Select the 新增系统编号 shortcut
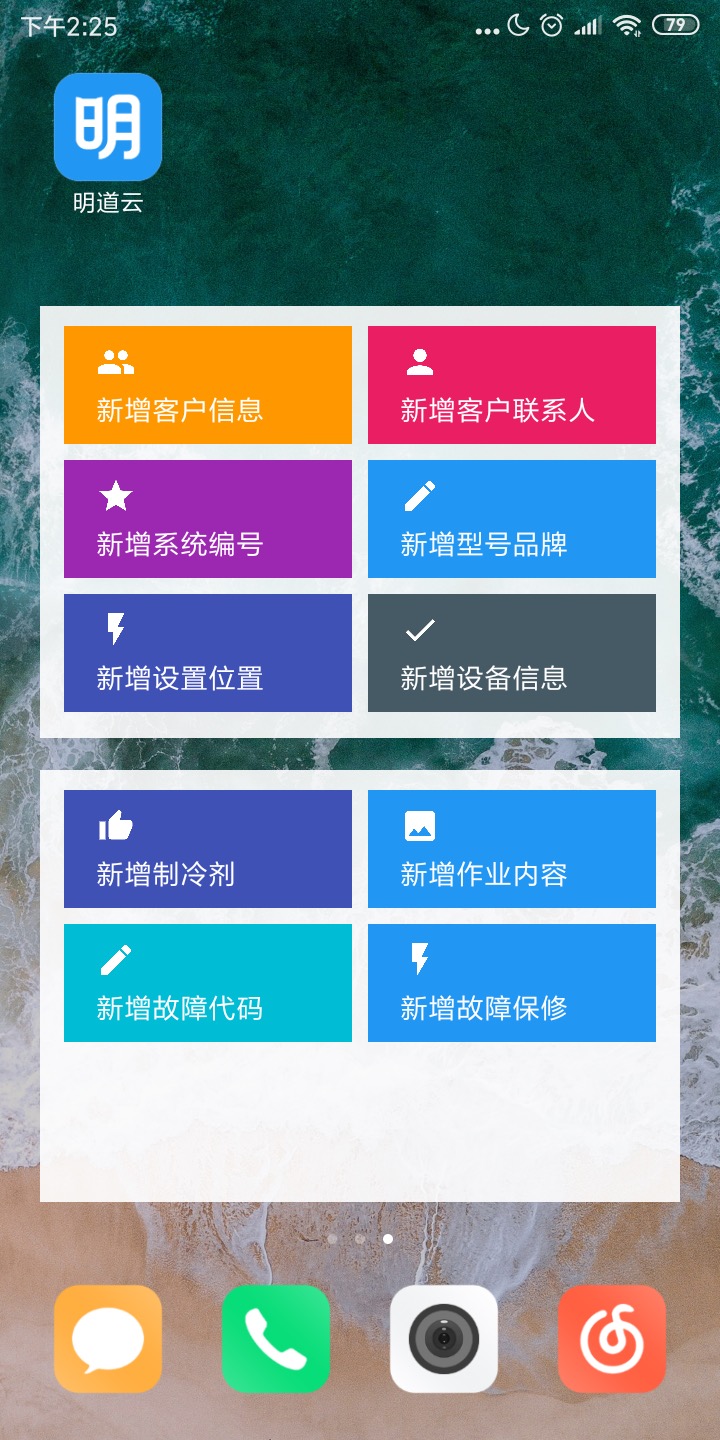This screenshot has height=1440, width=720. [x=208, y=519]
